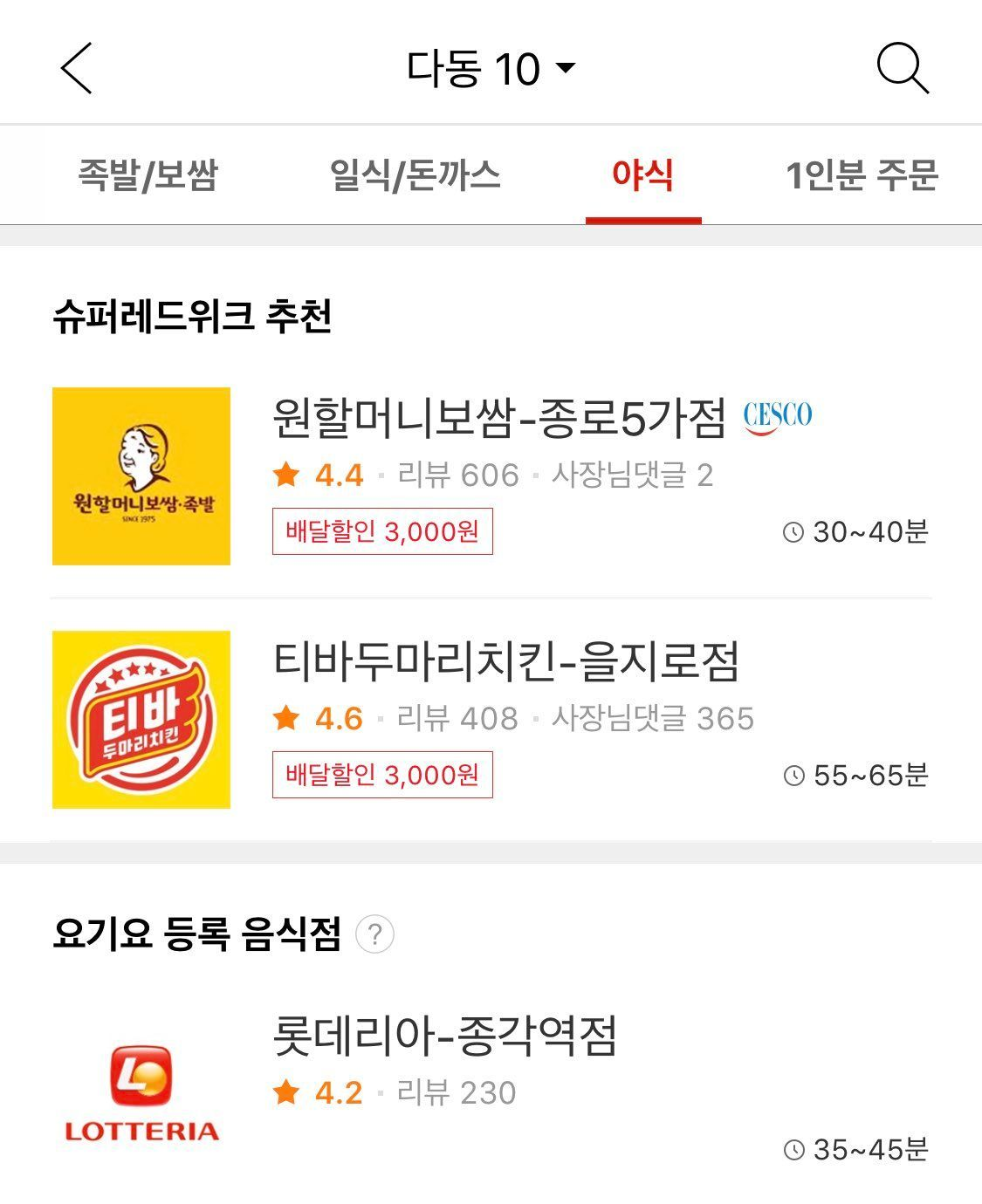
Task: Tap the help icon beside 요기요 등록 음식점
Action: pos(374,934)
